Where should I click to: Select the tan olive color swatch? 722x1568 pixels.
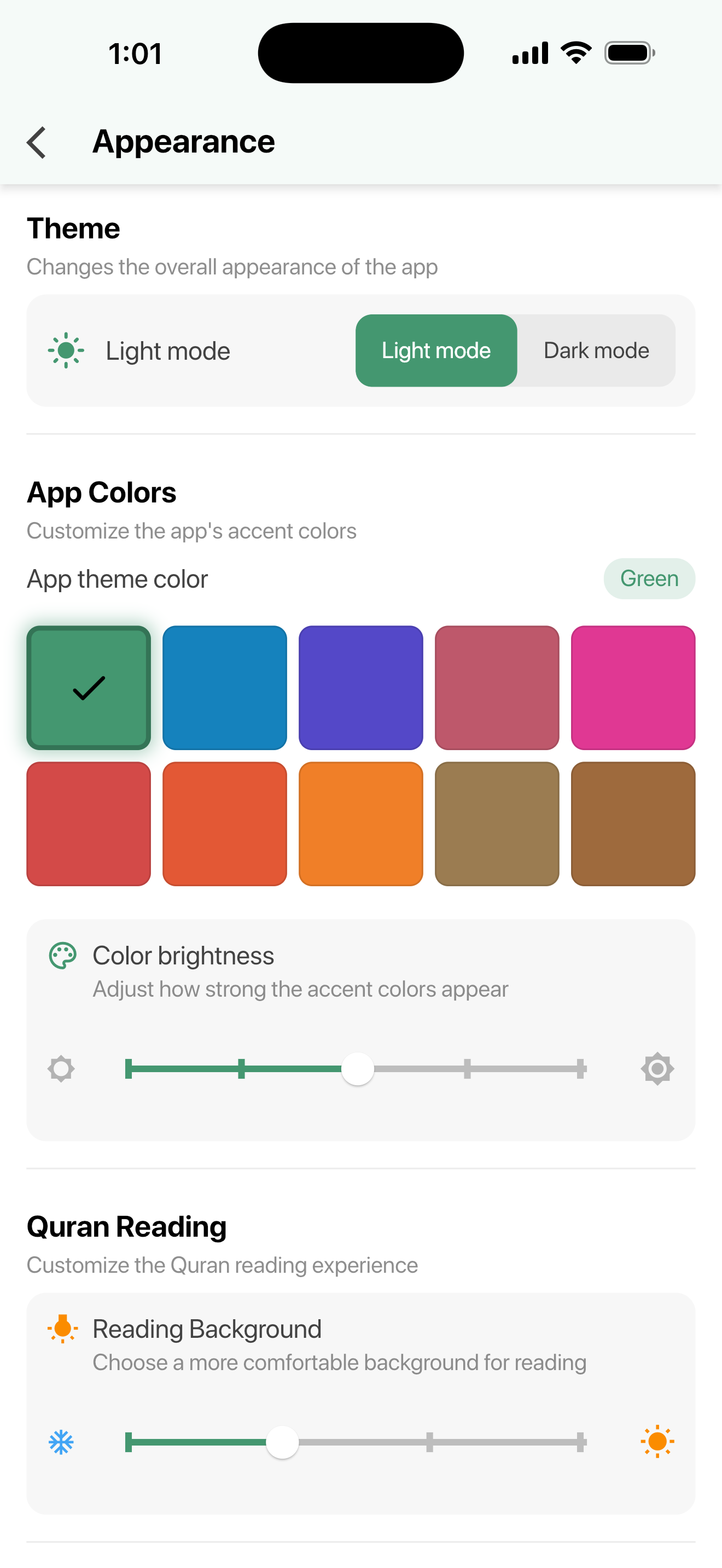point(497,823)
